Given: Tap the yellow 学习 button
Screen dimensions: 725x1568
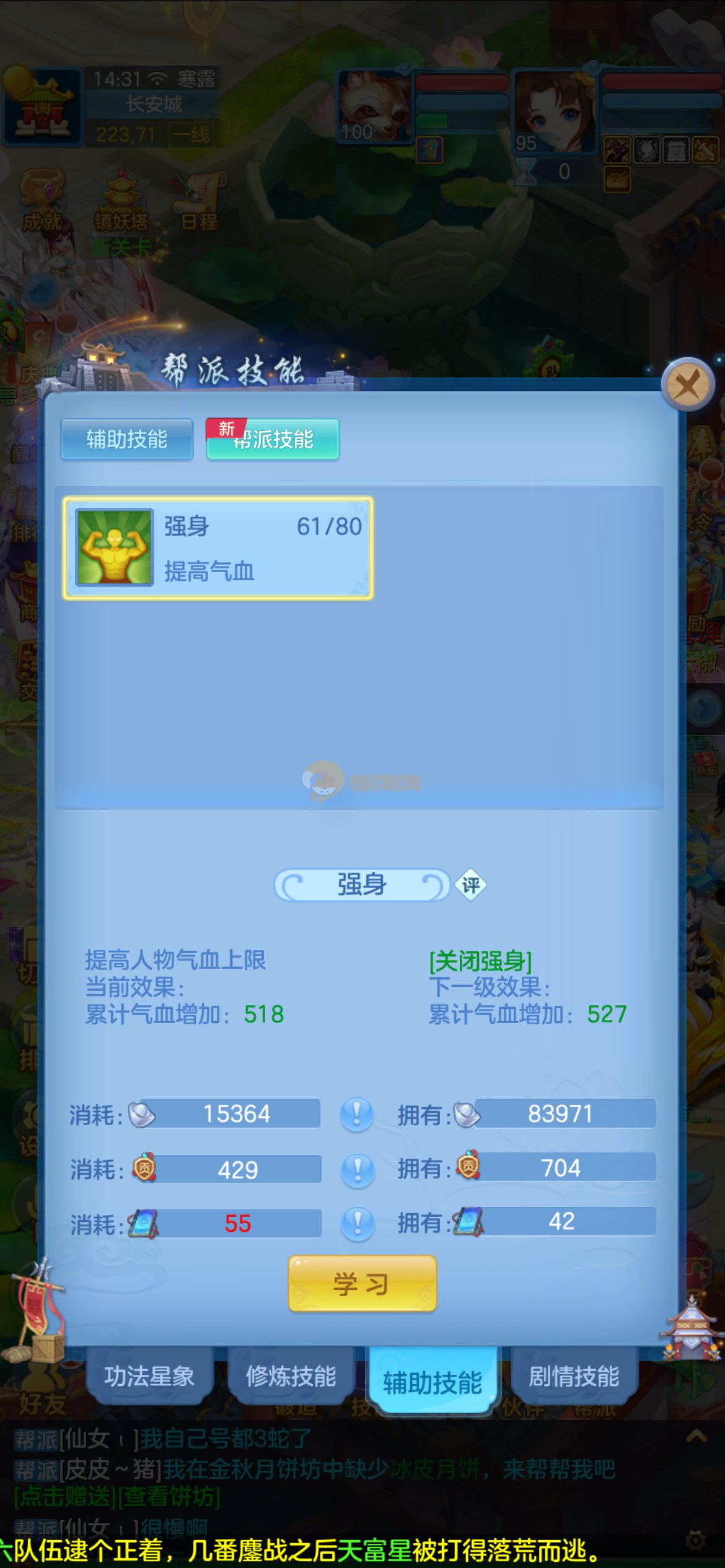Looking at the screenshot, I should [362, 1284].
